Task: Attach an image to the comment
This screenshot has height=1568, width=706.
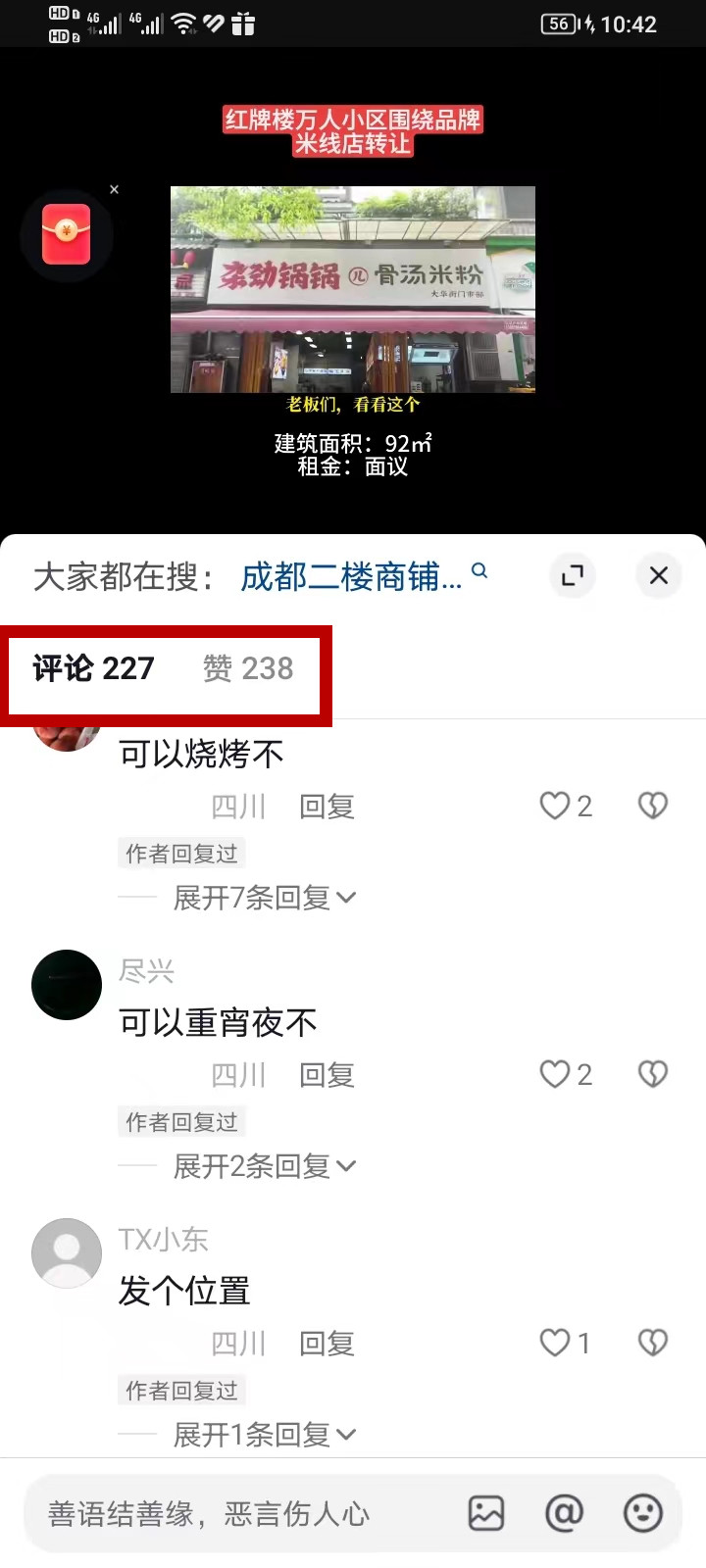Action: pos(486,1513)
